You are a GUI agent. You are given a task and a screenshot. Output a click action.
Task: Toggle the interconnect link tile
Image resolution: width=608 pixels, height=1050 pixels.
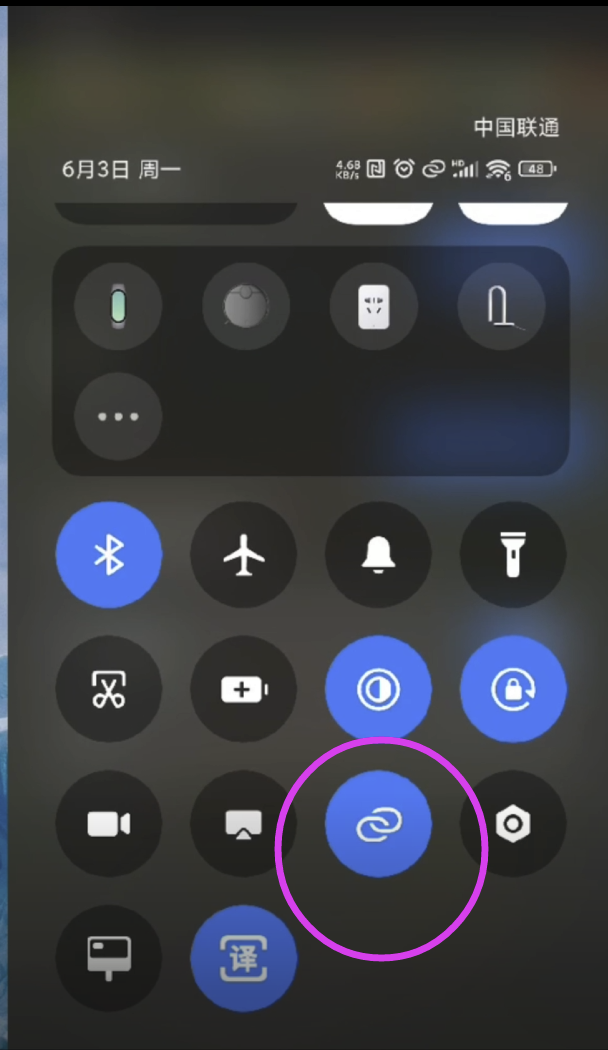[378, 824]
